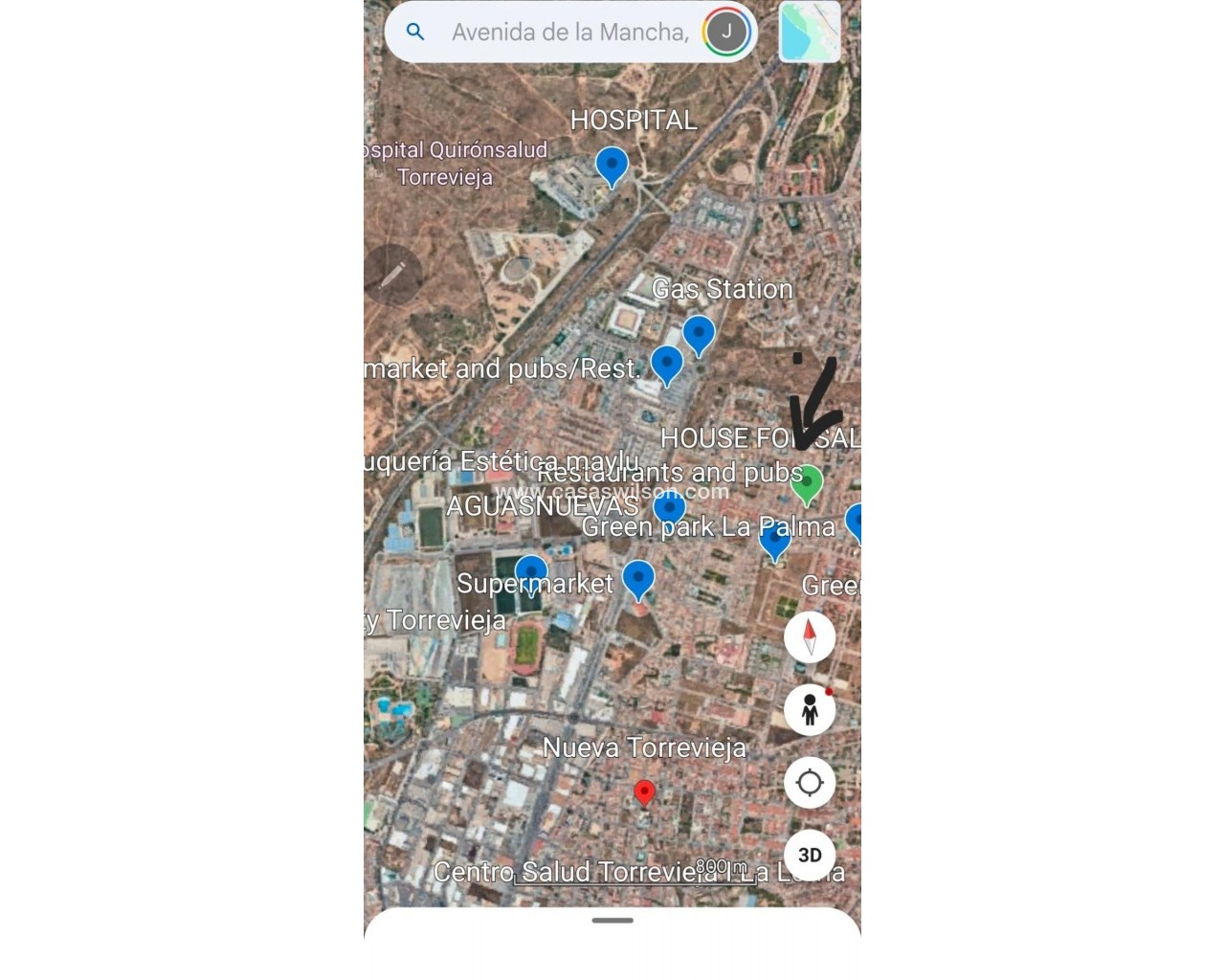The image size is (1225, 980).
Task: Open the J account avatar
Action: (726, 32)
